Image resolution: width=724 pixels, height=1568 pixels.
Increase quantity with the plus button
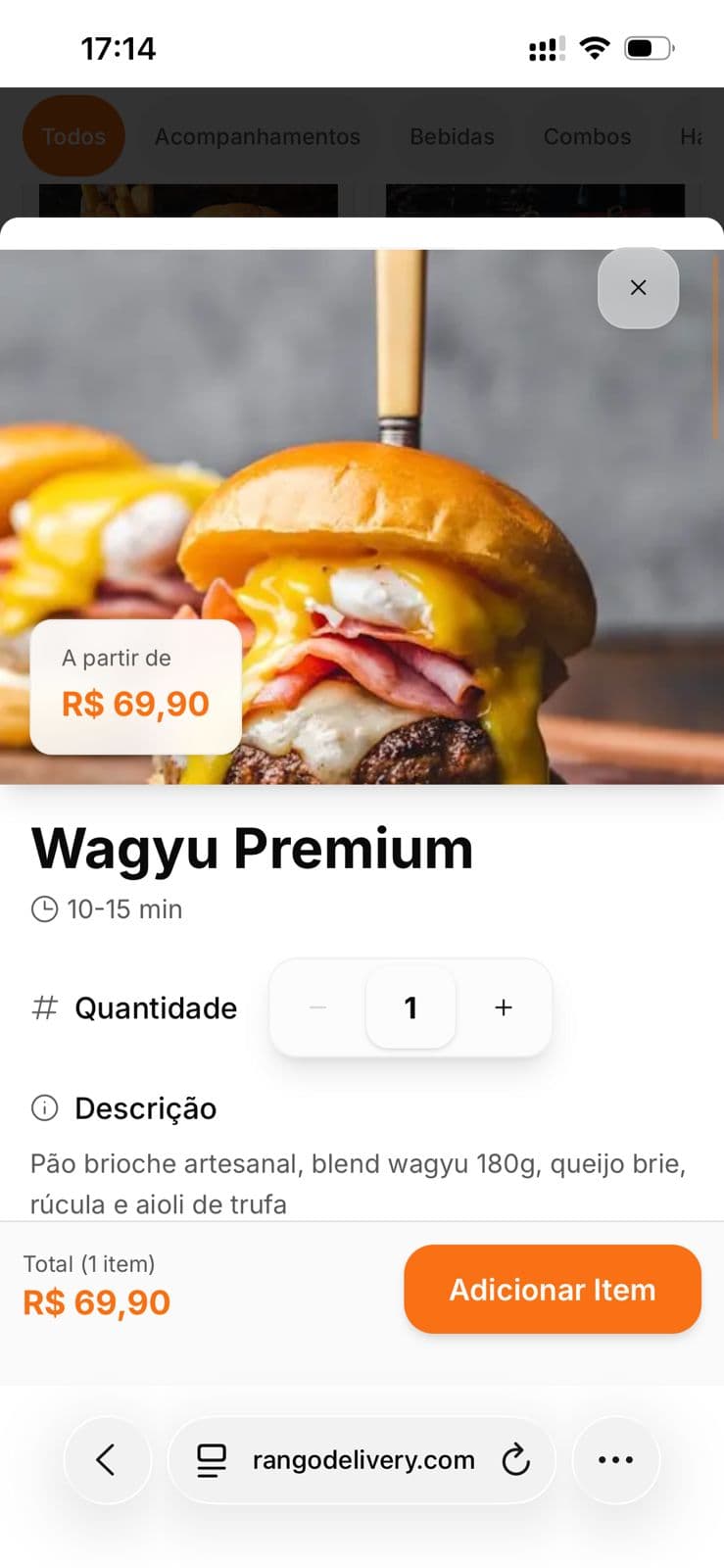pyautogui.click(x=503, y=1007)
